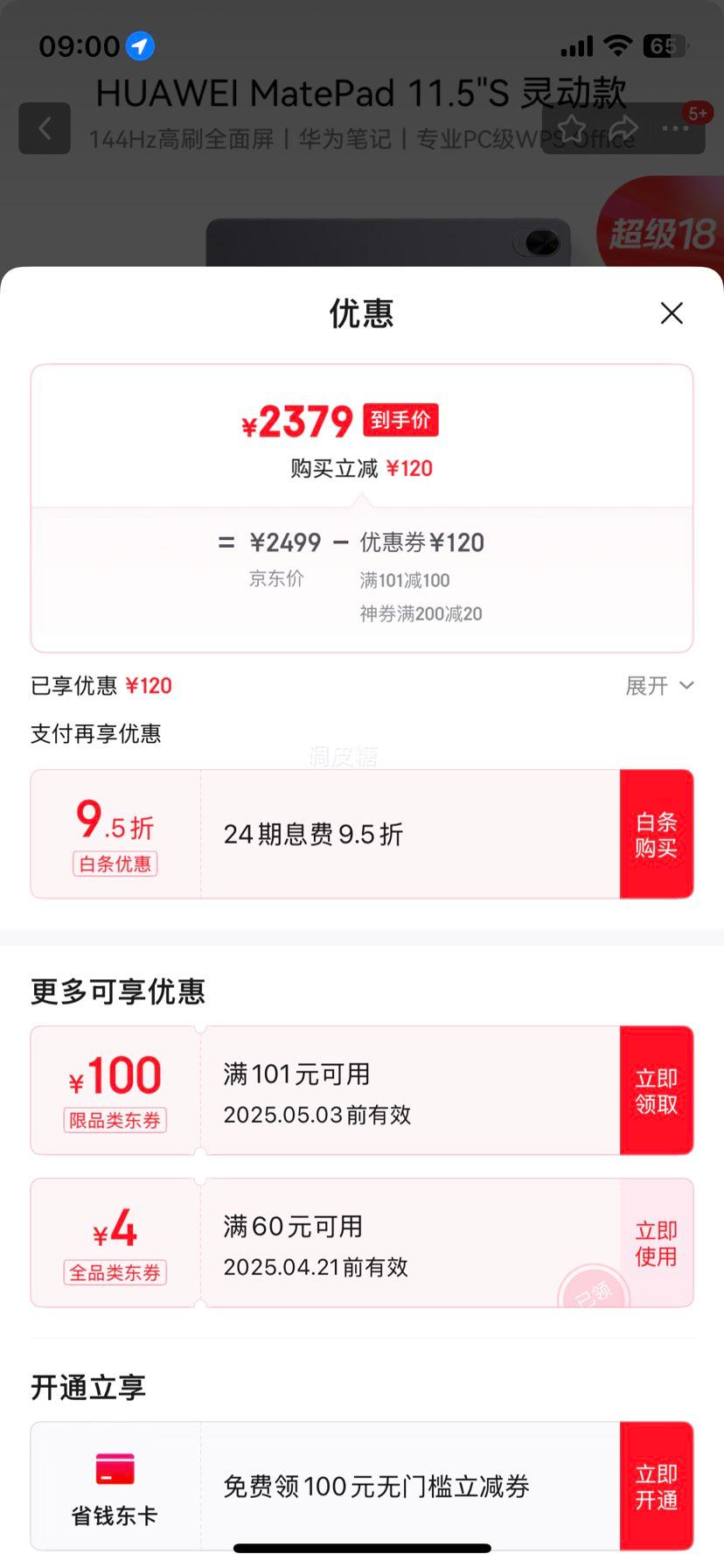Tap 立即使用 on the ¥4 coupon
This screenshot has width=724, height=1568.
click(x=657, y=1242)
